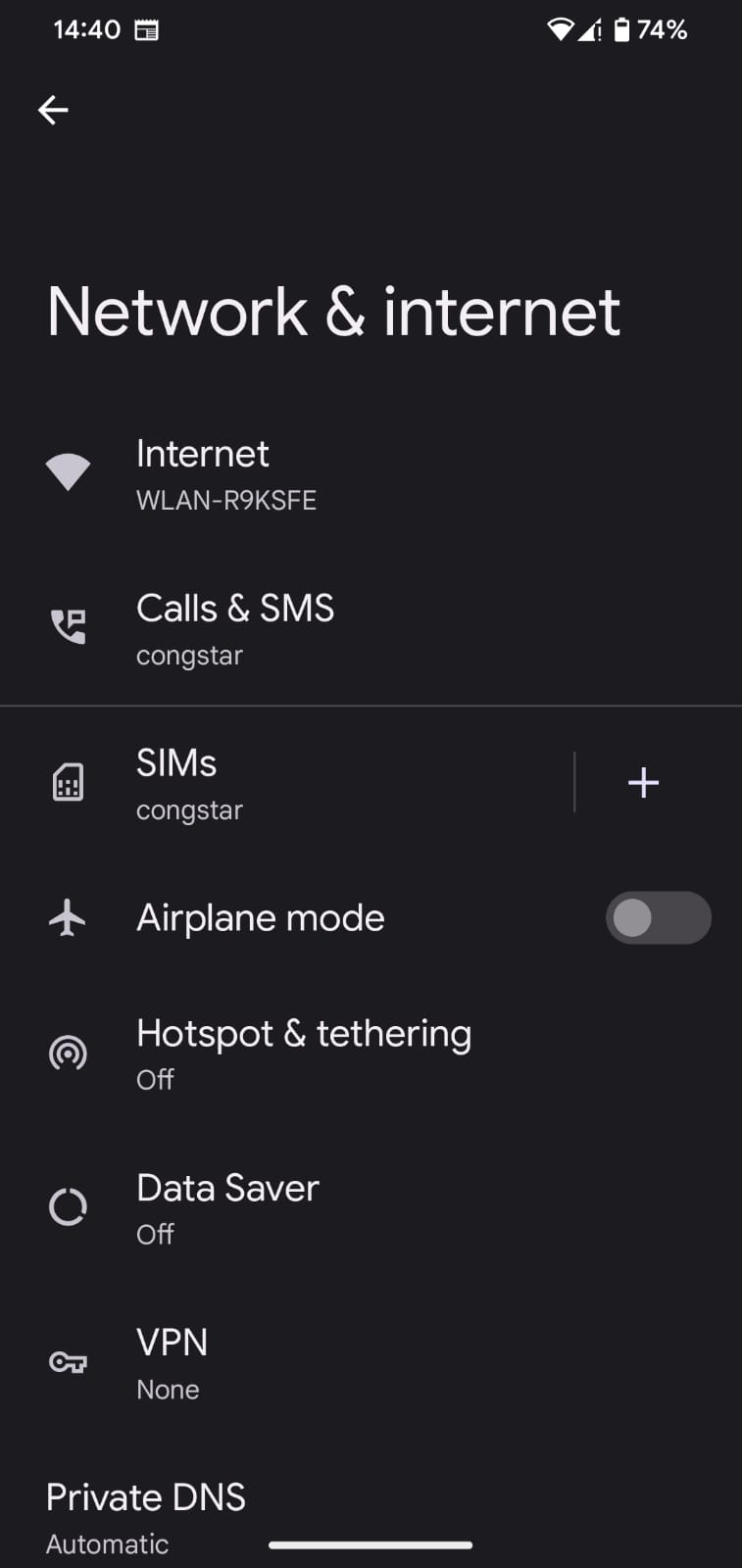This screenshot has height=1568, width=742.
Task: Turn on Airplane mode
Action: point(658,918)
